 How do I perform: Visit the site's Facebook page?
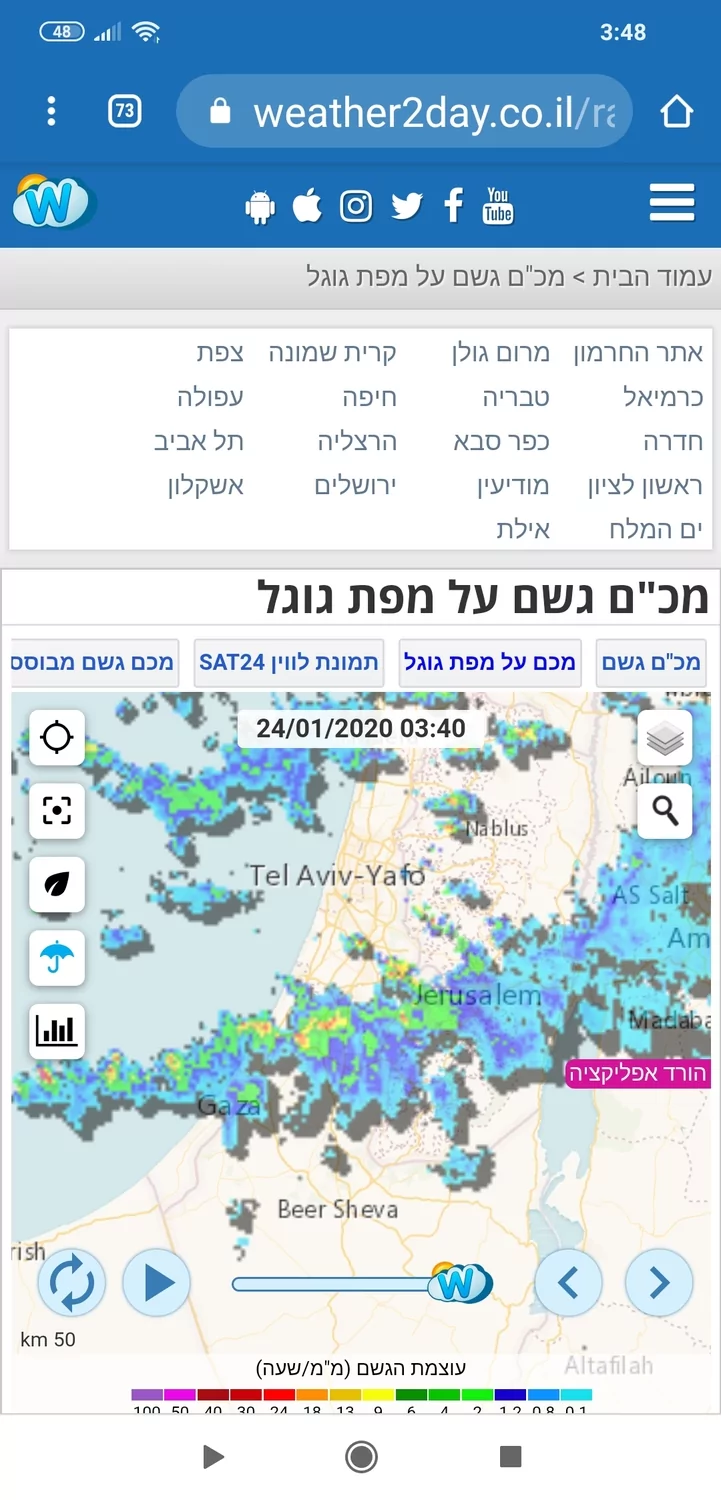[x=454, y=205]
